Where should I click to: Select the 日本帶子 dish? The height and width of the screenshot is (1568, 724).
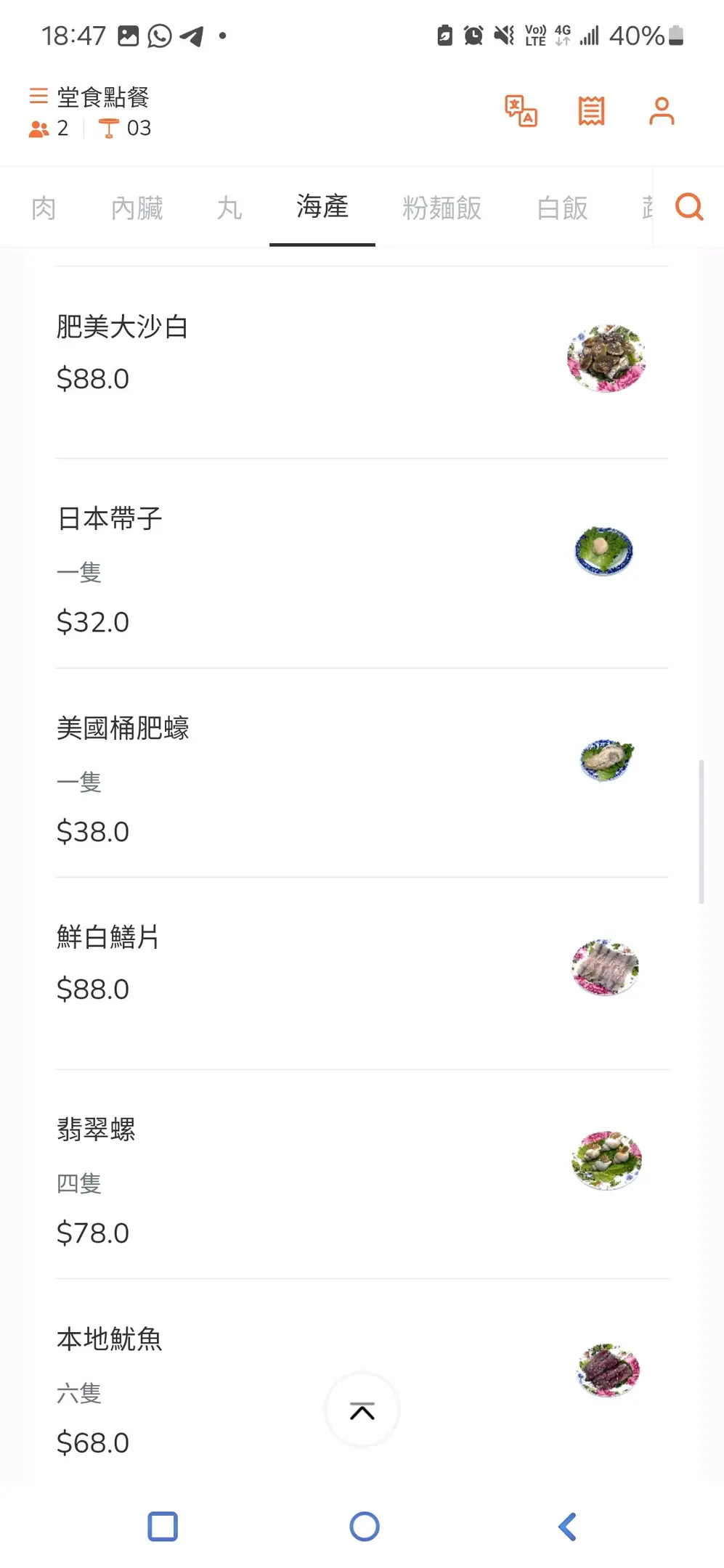pyautogui.click(x=110, y=519)
